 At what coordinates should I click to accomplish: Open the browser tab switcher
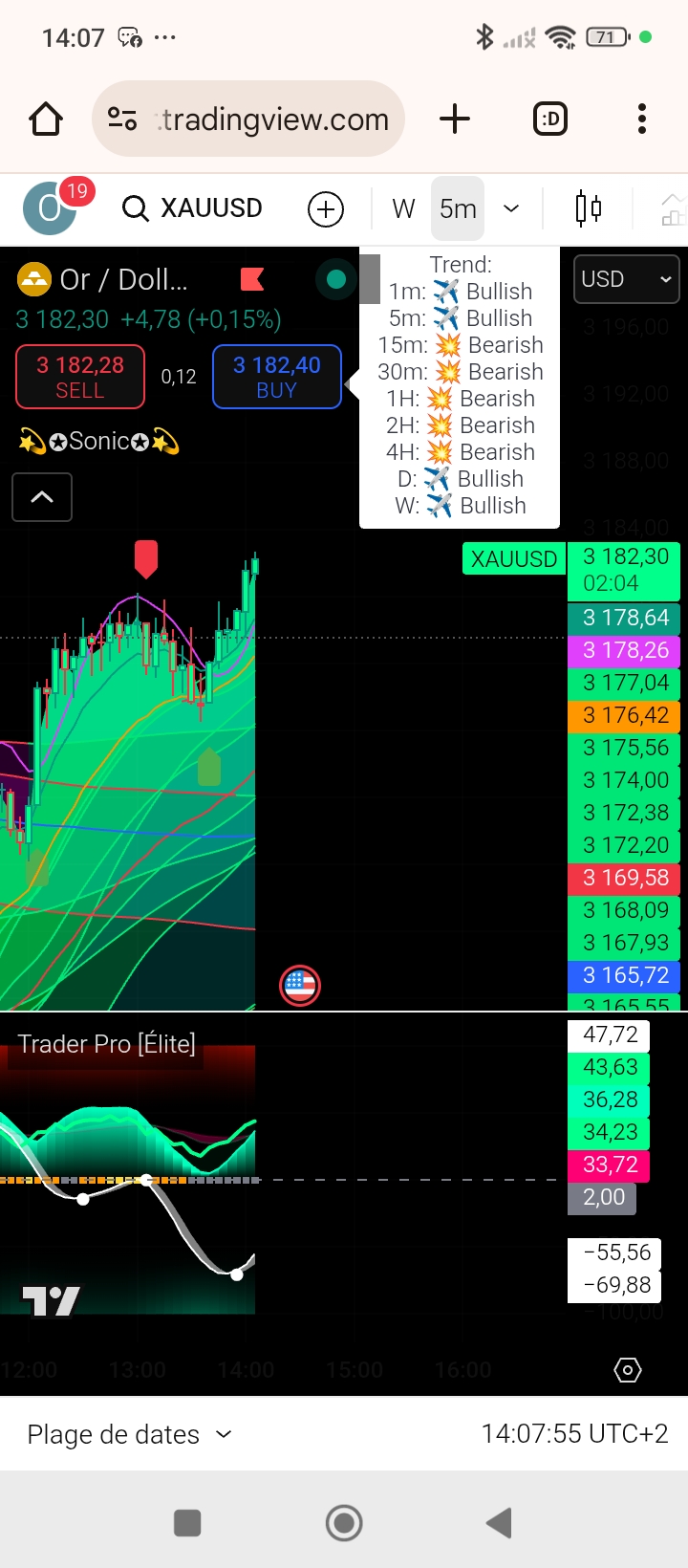(x=550, y=119)
